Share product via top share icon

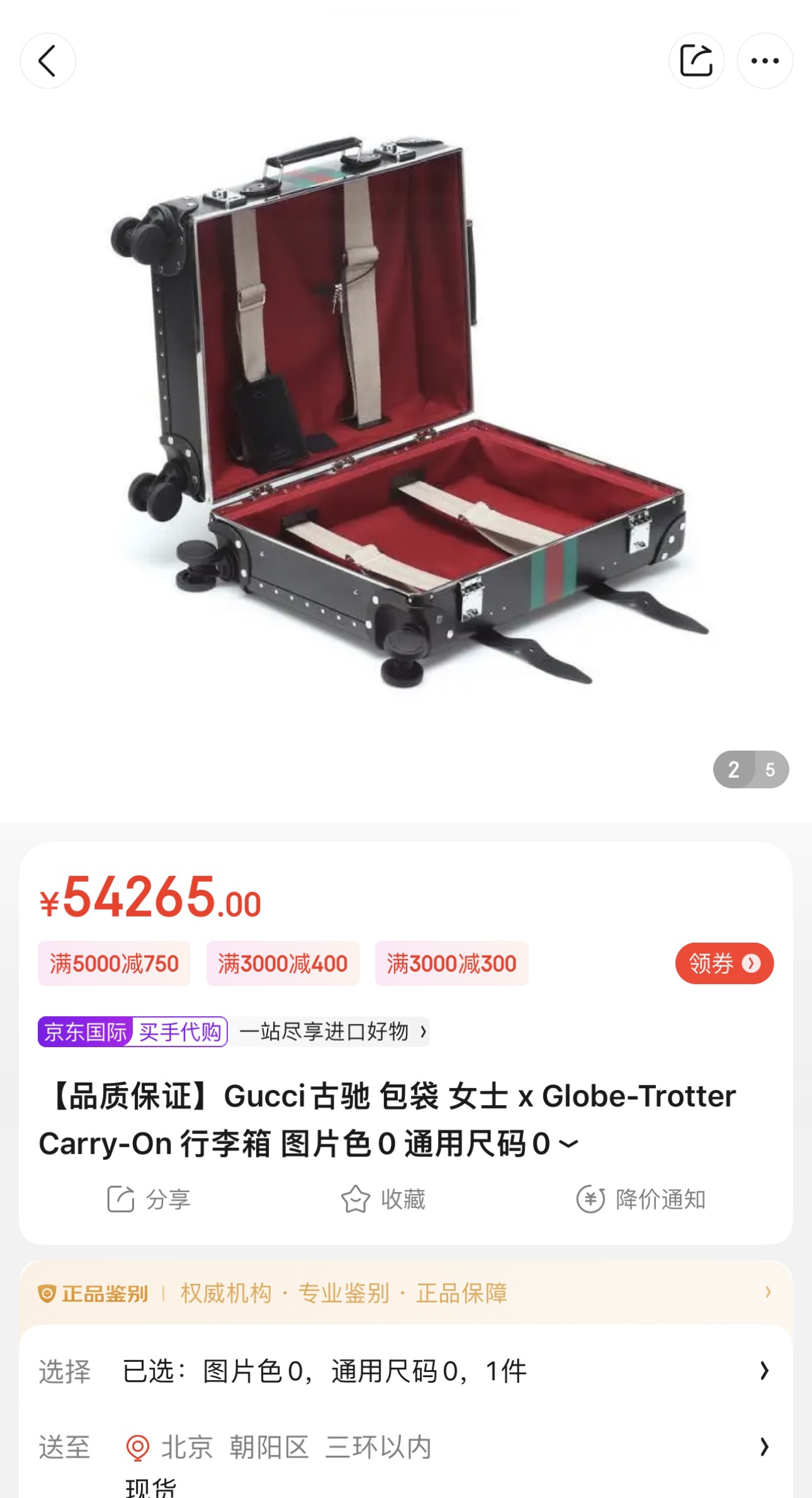696,61
